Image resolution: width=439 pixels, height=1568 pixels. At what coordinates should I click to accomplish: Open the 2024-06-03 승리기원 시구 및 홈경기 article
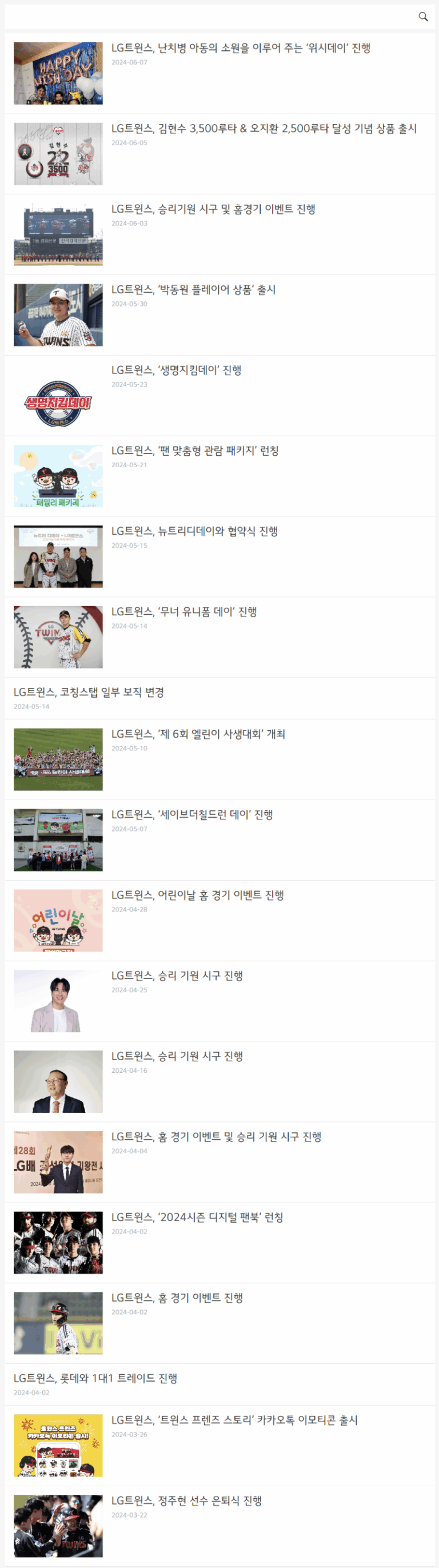(x=213, y=209)
